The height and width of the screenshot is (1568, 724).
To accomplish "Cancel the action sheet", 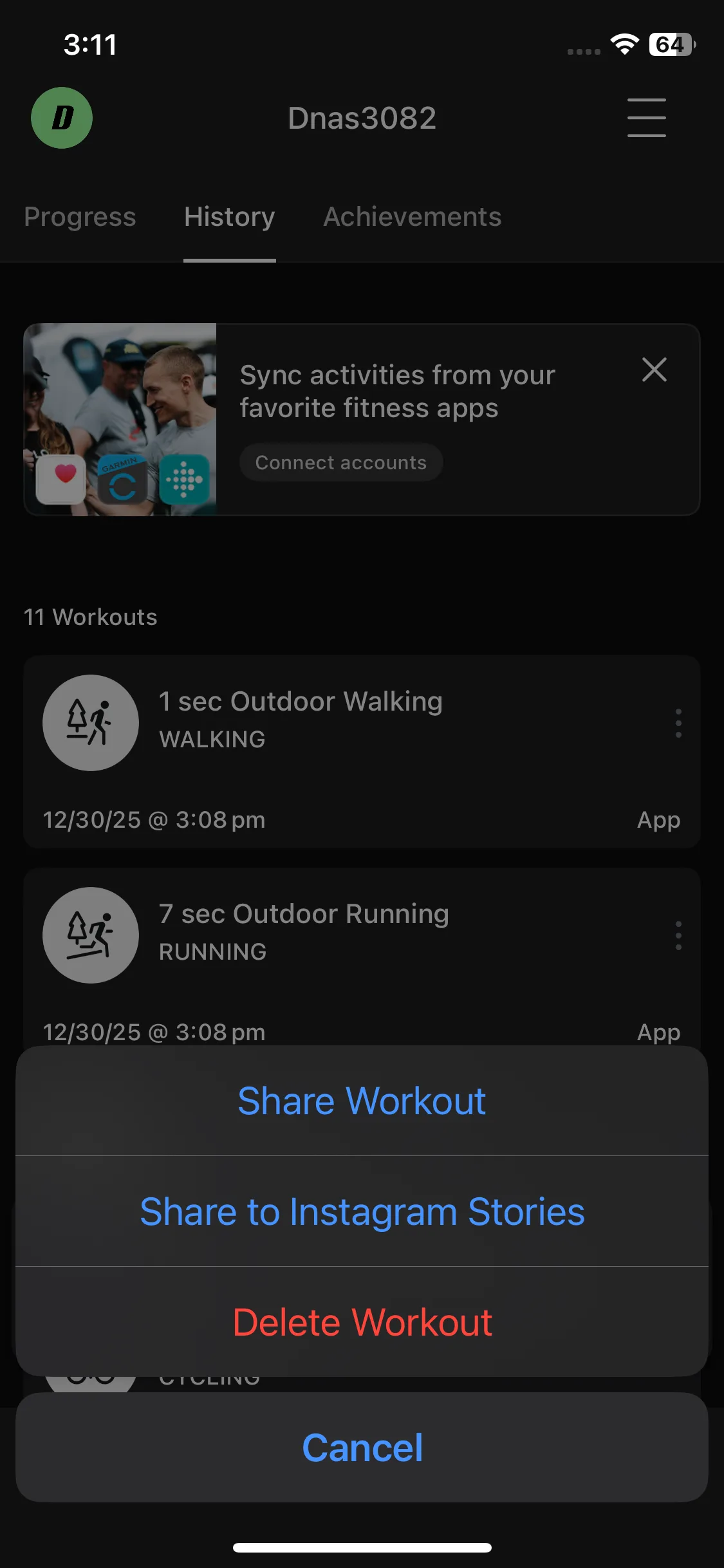I will point(362,1448).
